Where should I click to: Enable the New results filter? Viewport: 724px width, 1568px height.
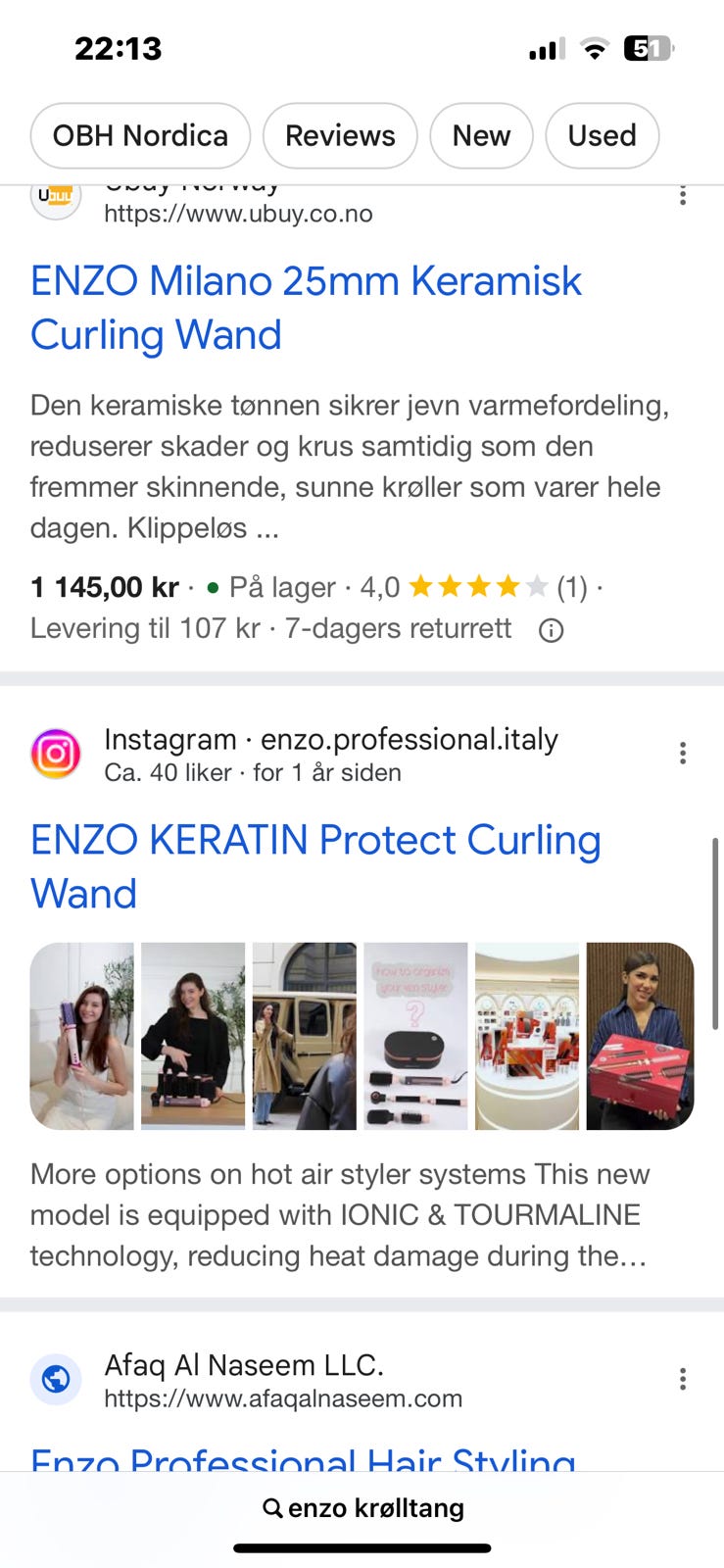481,136
